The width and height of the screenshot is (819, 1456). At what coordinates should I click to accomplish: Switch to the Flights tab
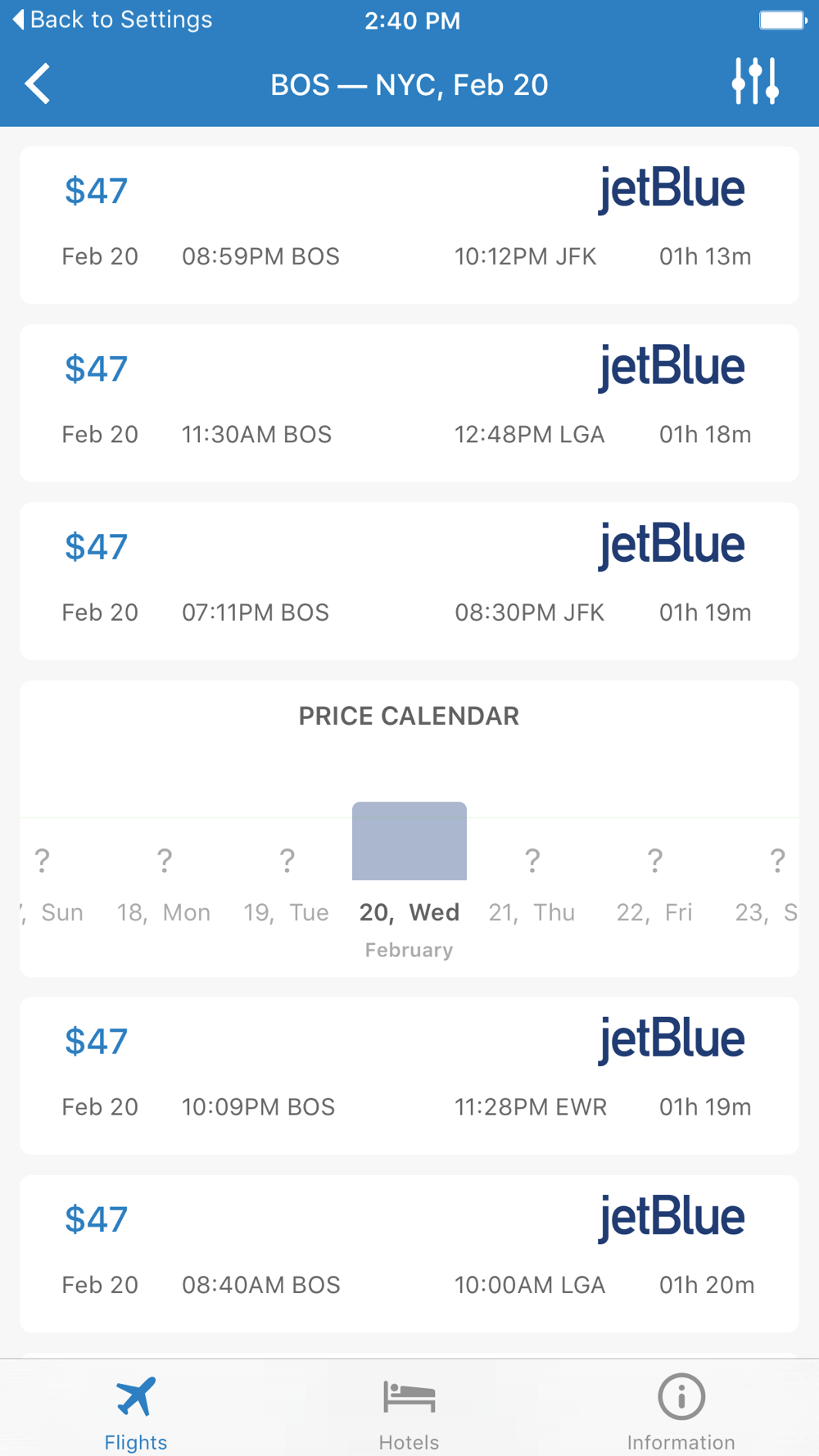click(136, 1413)
